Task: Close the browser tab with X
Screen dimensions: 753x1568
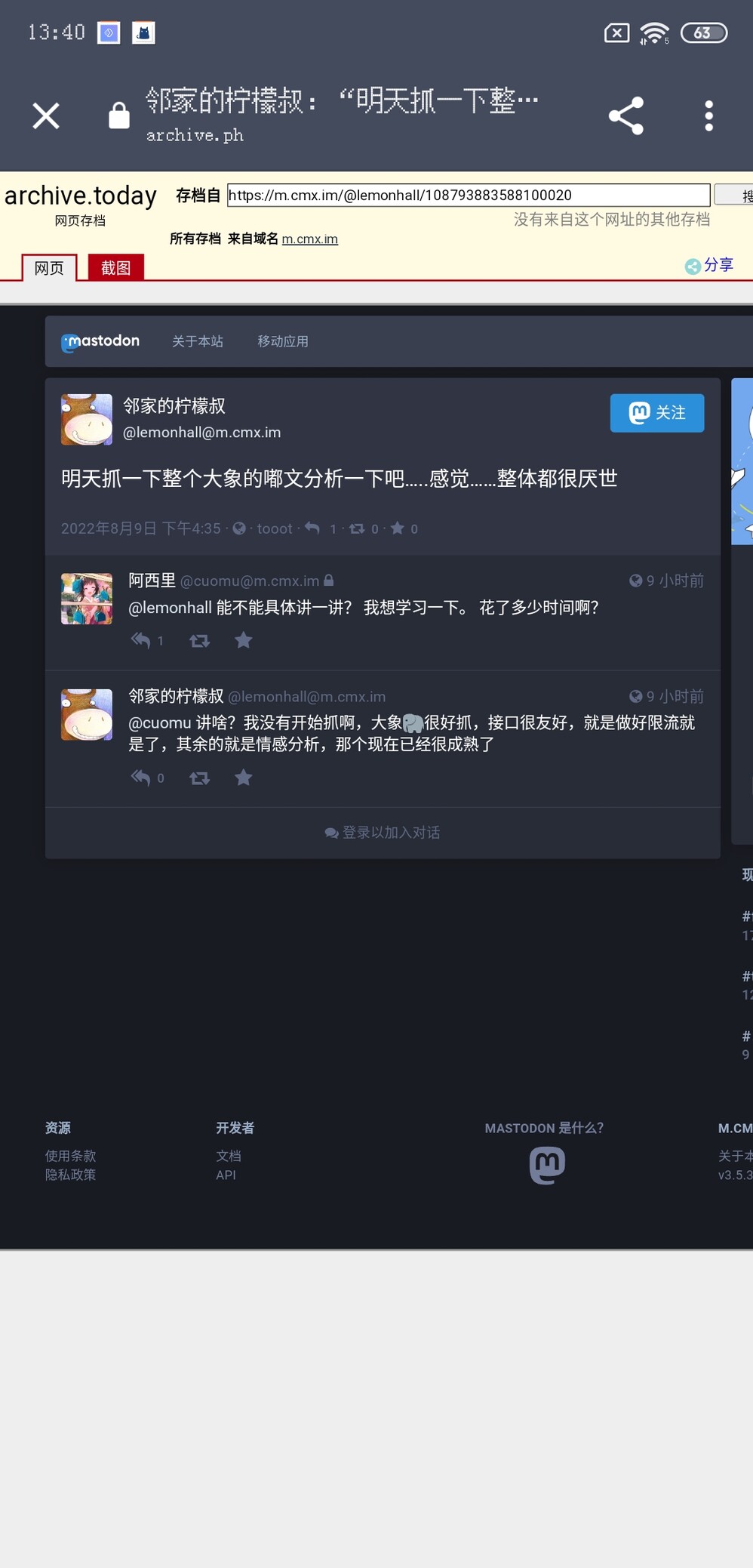Action: coord(46,116)
